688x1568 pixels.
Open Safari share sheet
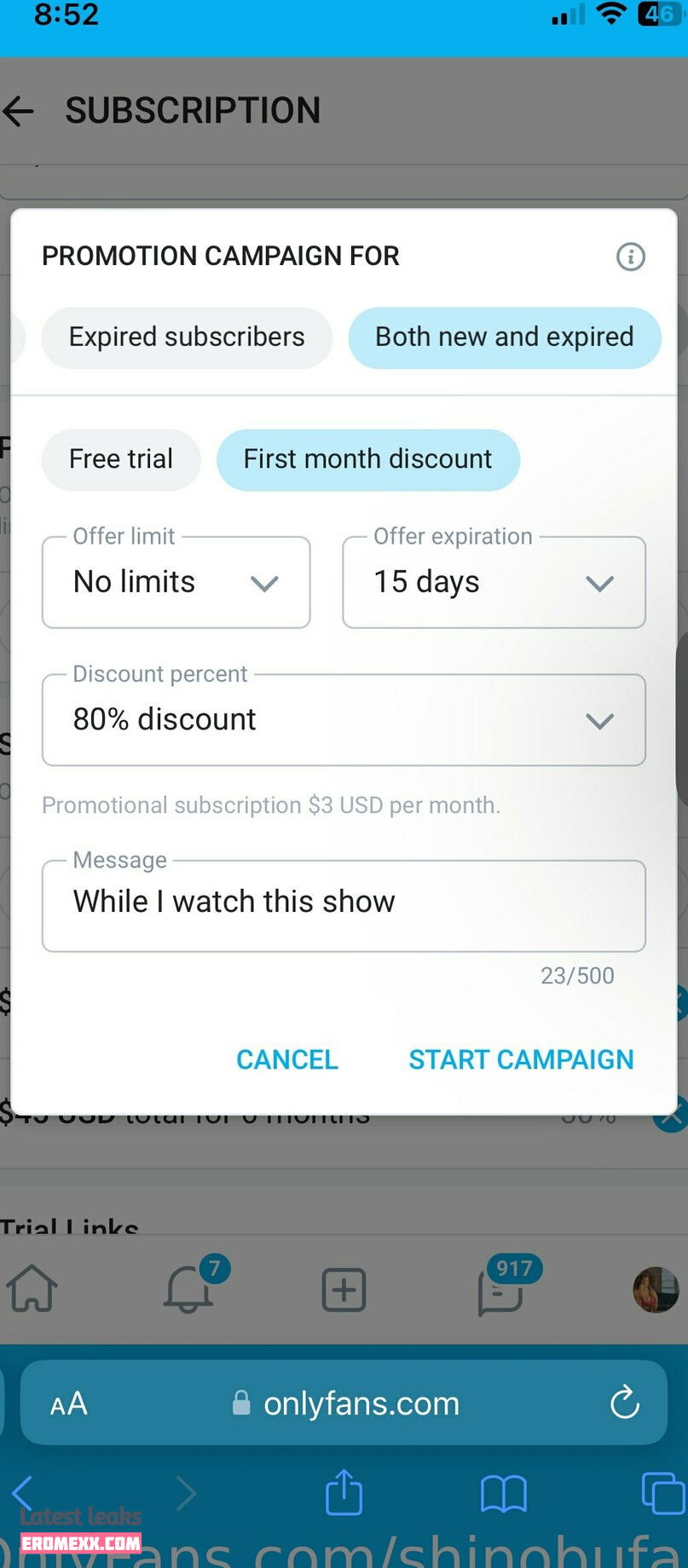pos(344,1493)
